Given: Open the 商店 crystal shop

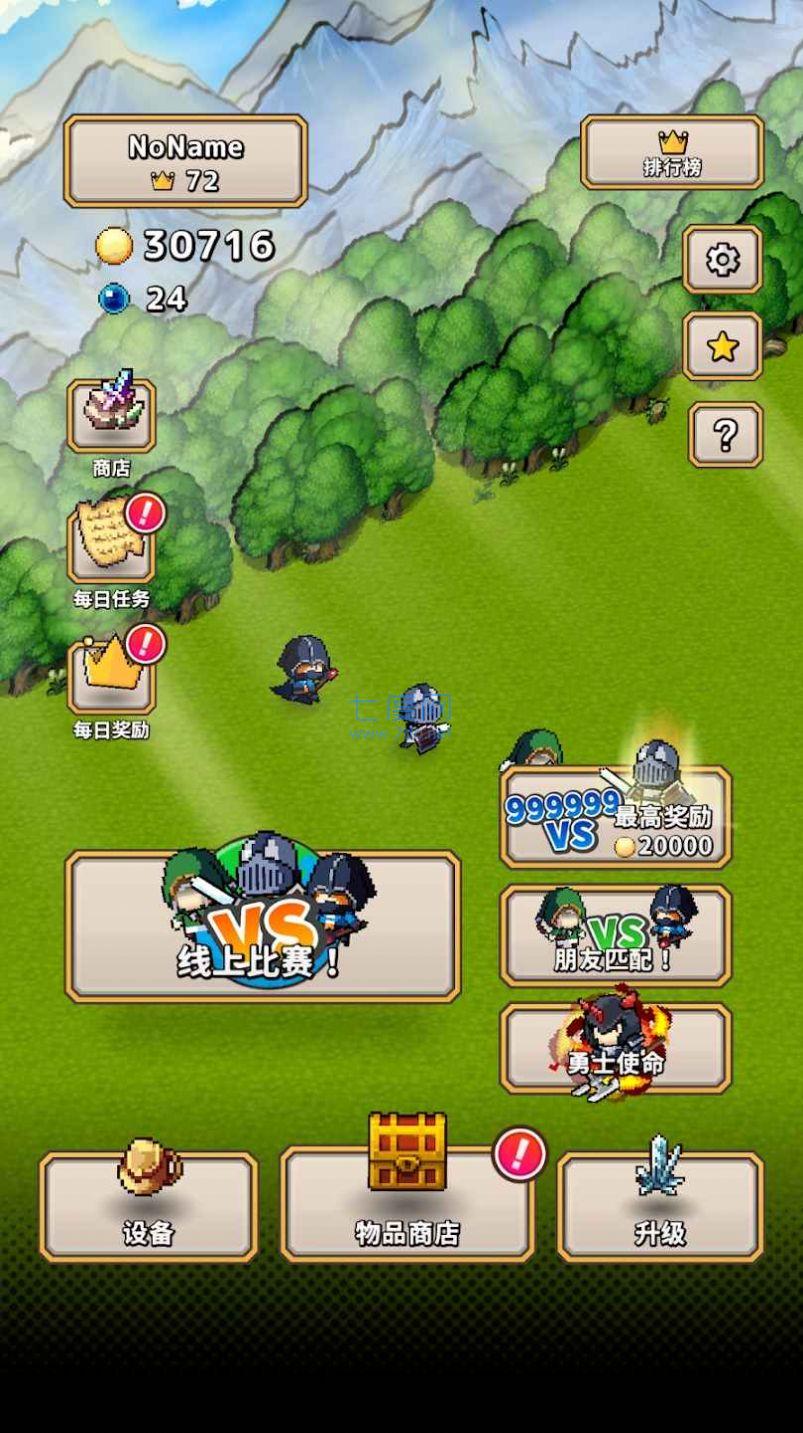Looking at the screenshot, I should click(x=111, y=415).
